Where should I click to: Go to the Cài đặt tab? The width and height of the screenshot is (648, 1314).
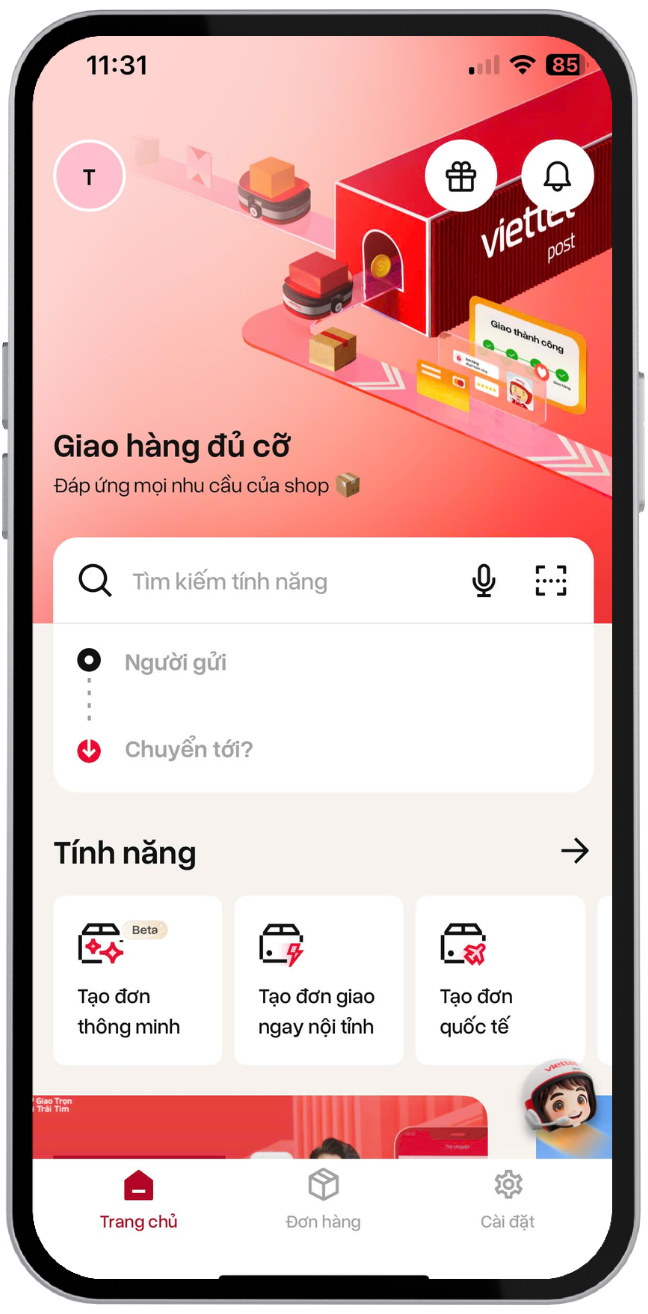(508, 1200)
